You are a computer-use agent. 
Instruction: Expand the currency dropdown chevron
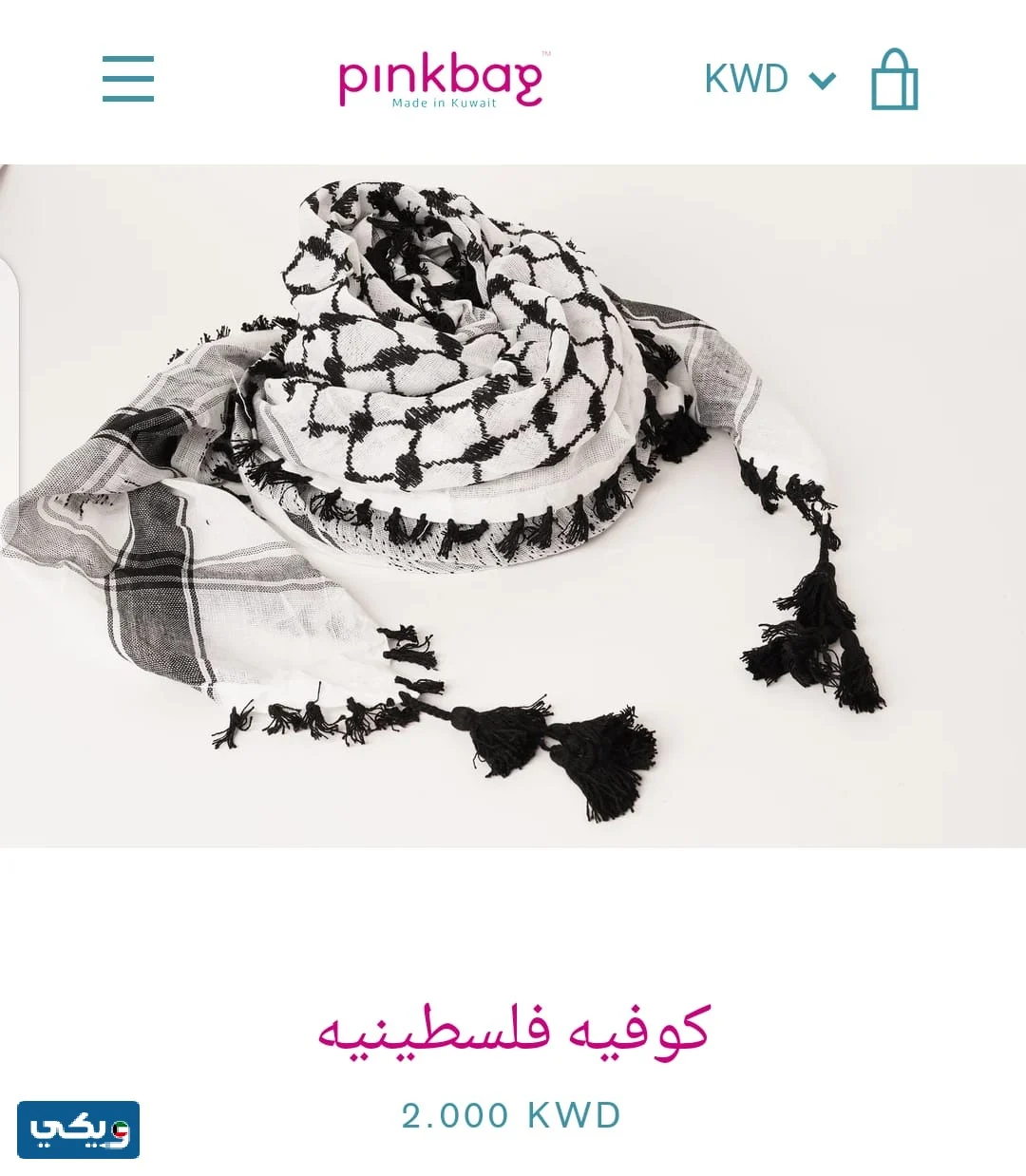click(x=823, y=81)
